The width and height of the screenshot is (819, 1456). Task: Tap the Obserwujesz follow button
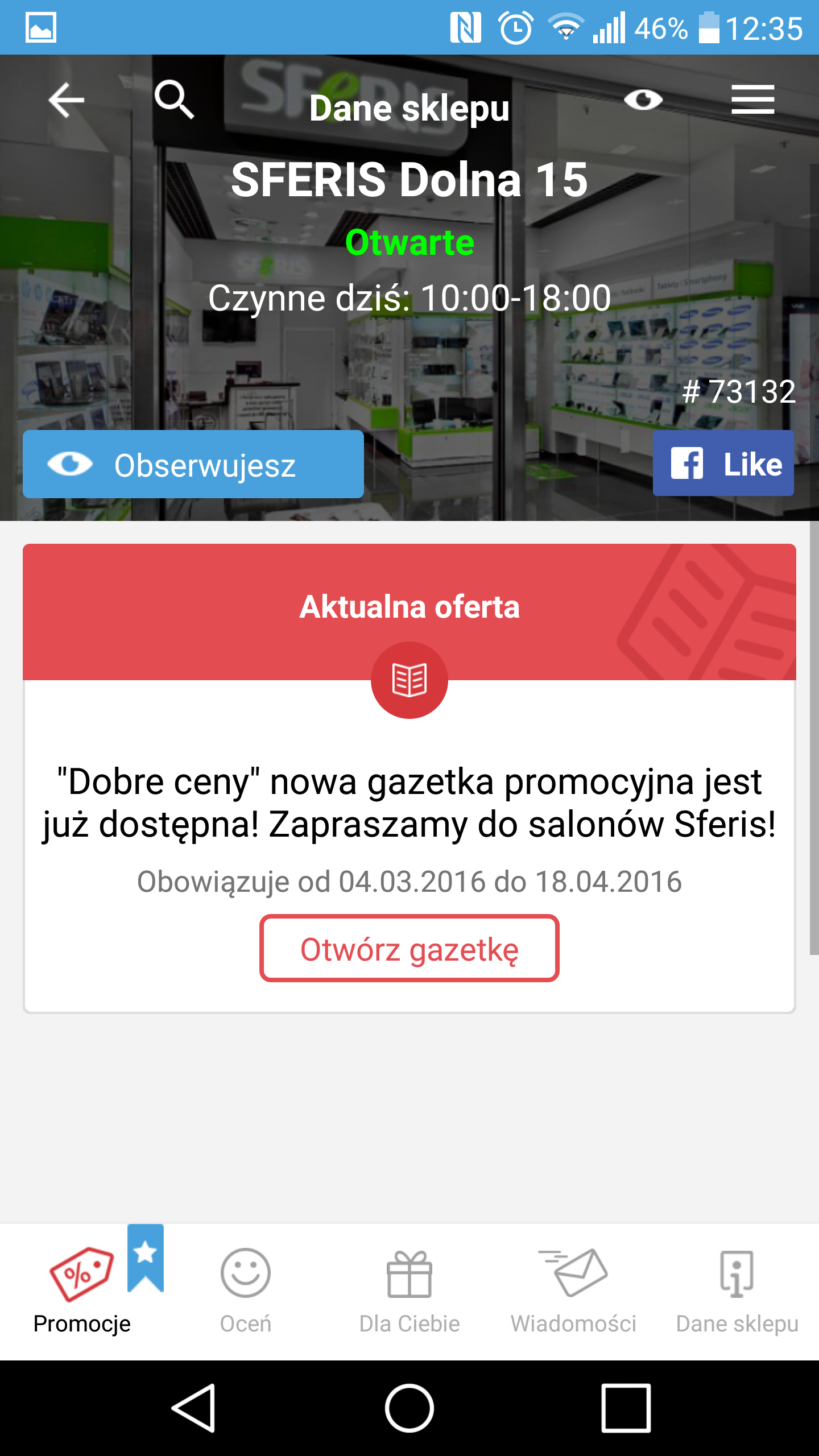[x=193, y=464]
